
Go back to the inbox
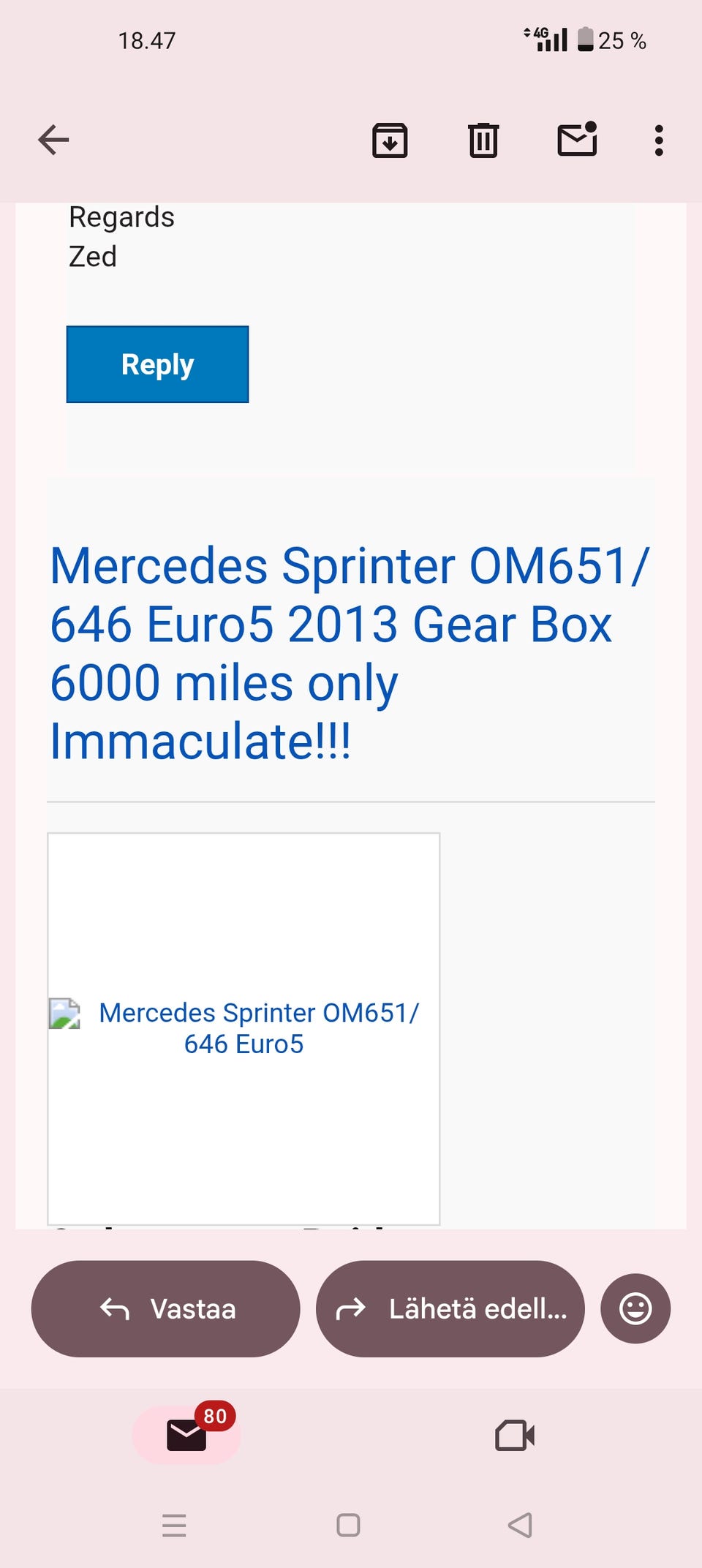click(x=53, y=140)
